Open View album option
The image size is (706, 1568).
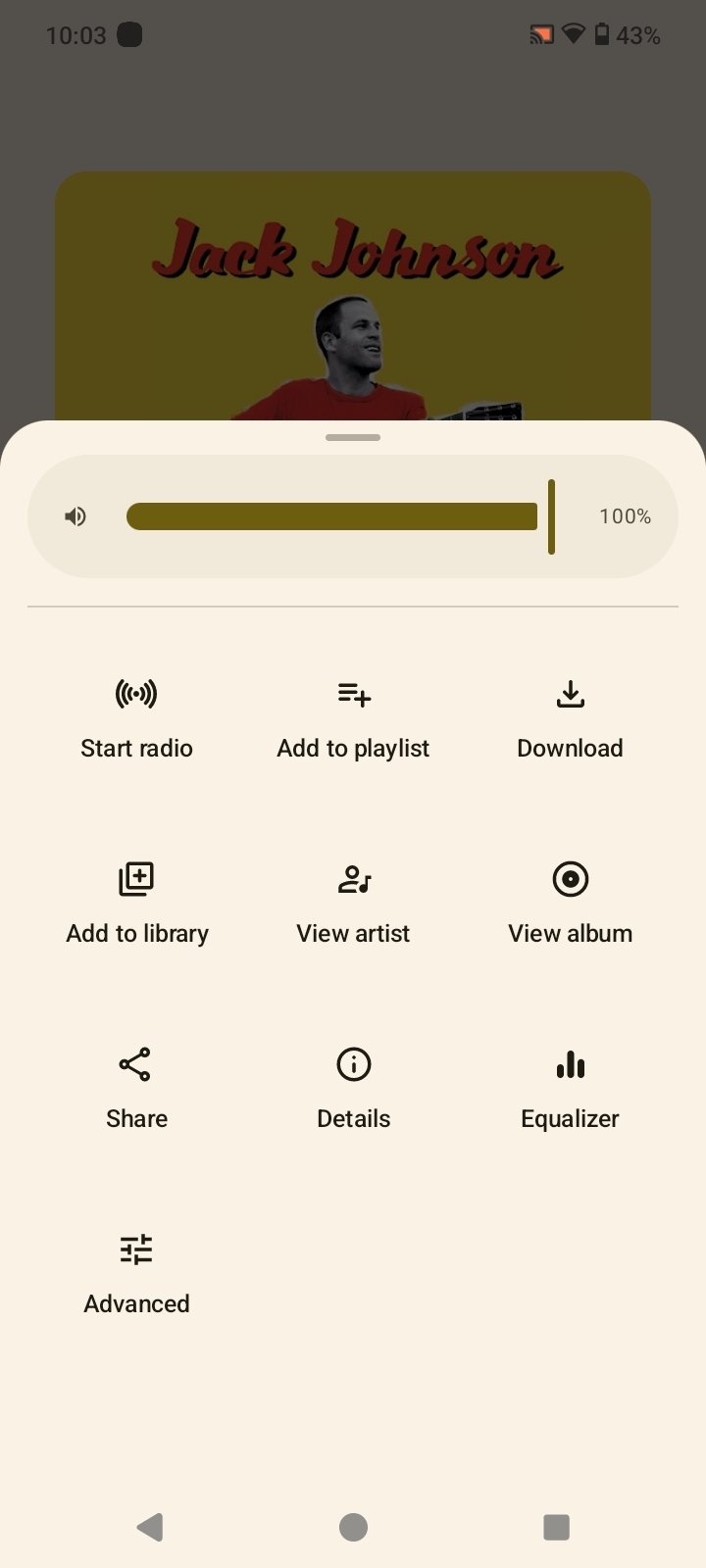[x=570, y=904]
